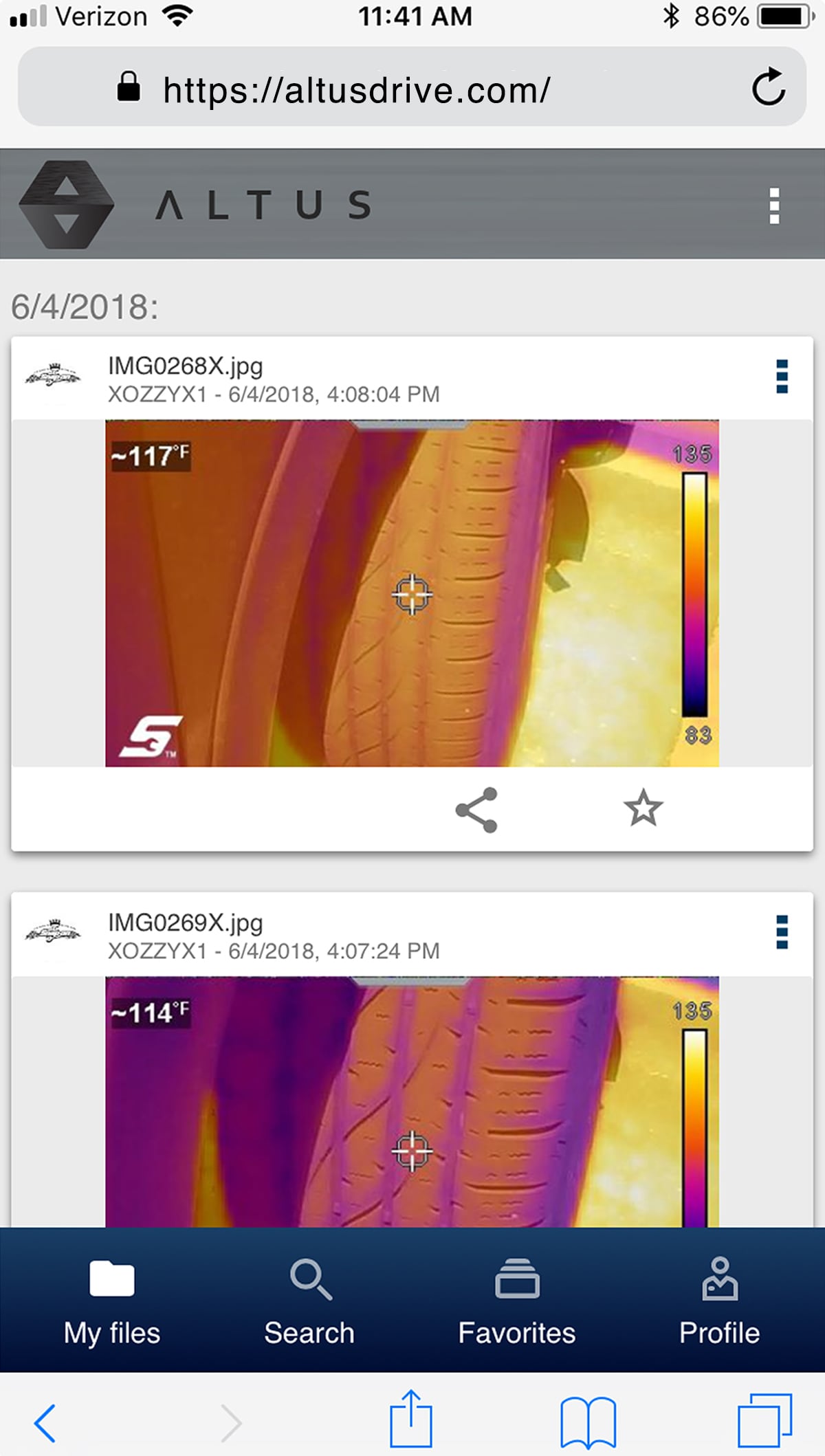Mark IMG0268X.jpg as favorite with star
Viewport: 825px width, 1456px height.
coord(643,808)
